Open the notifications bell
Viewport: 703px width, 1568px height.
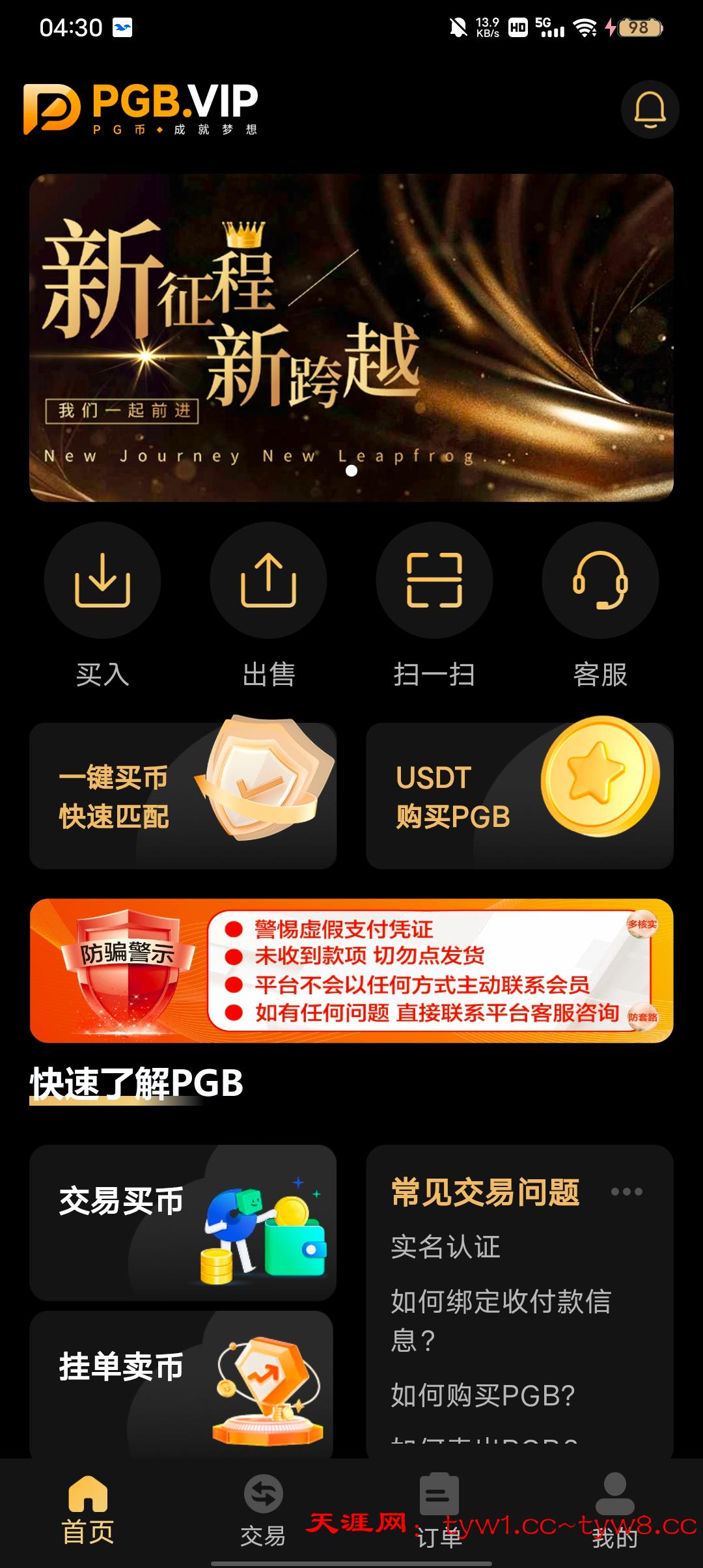coord(650,109)
